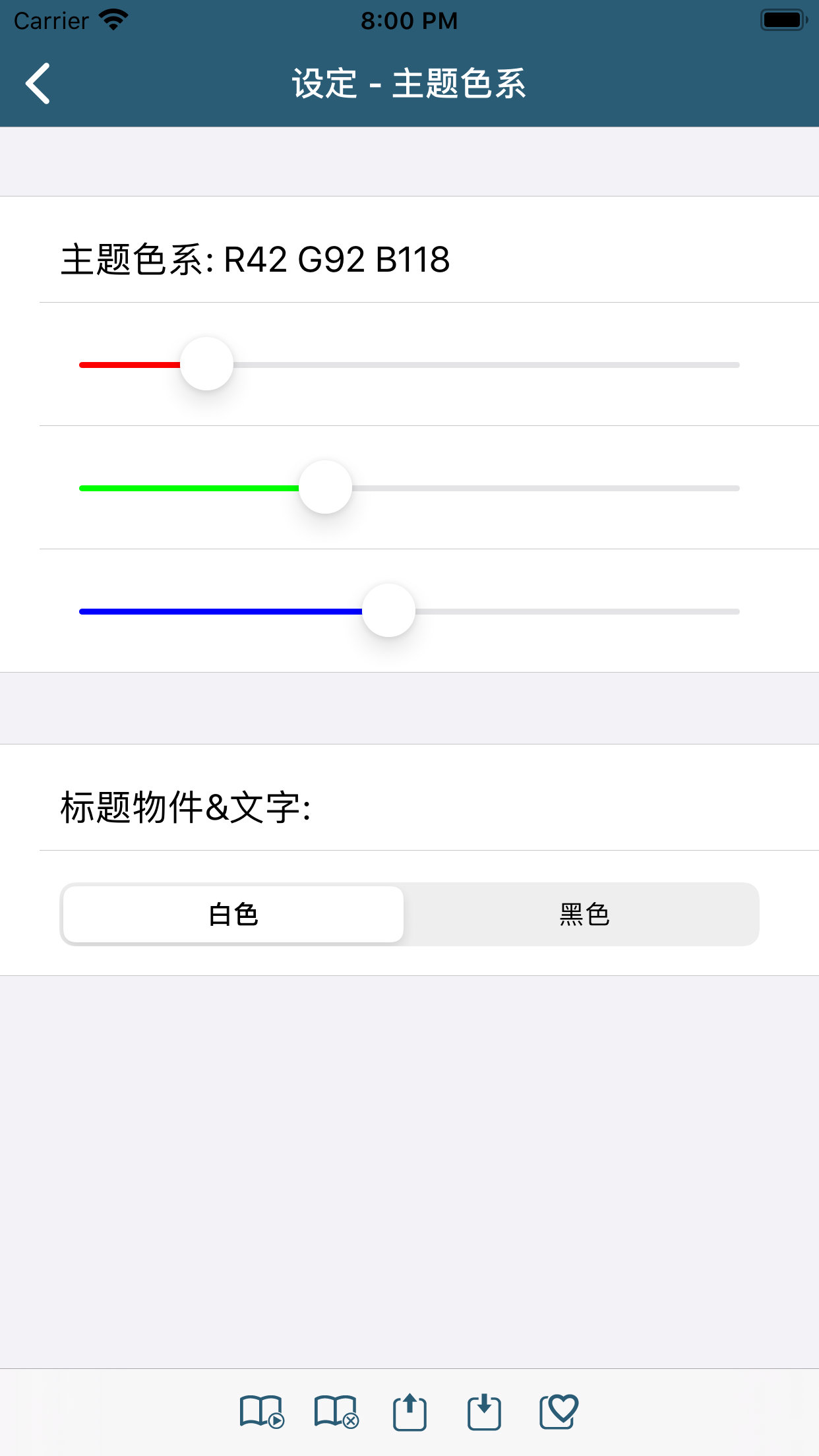Tap the 主题色系: R42 G92 B118 label

[x=254, y=260]
